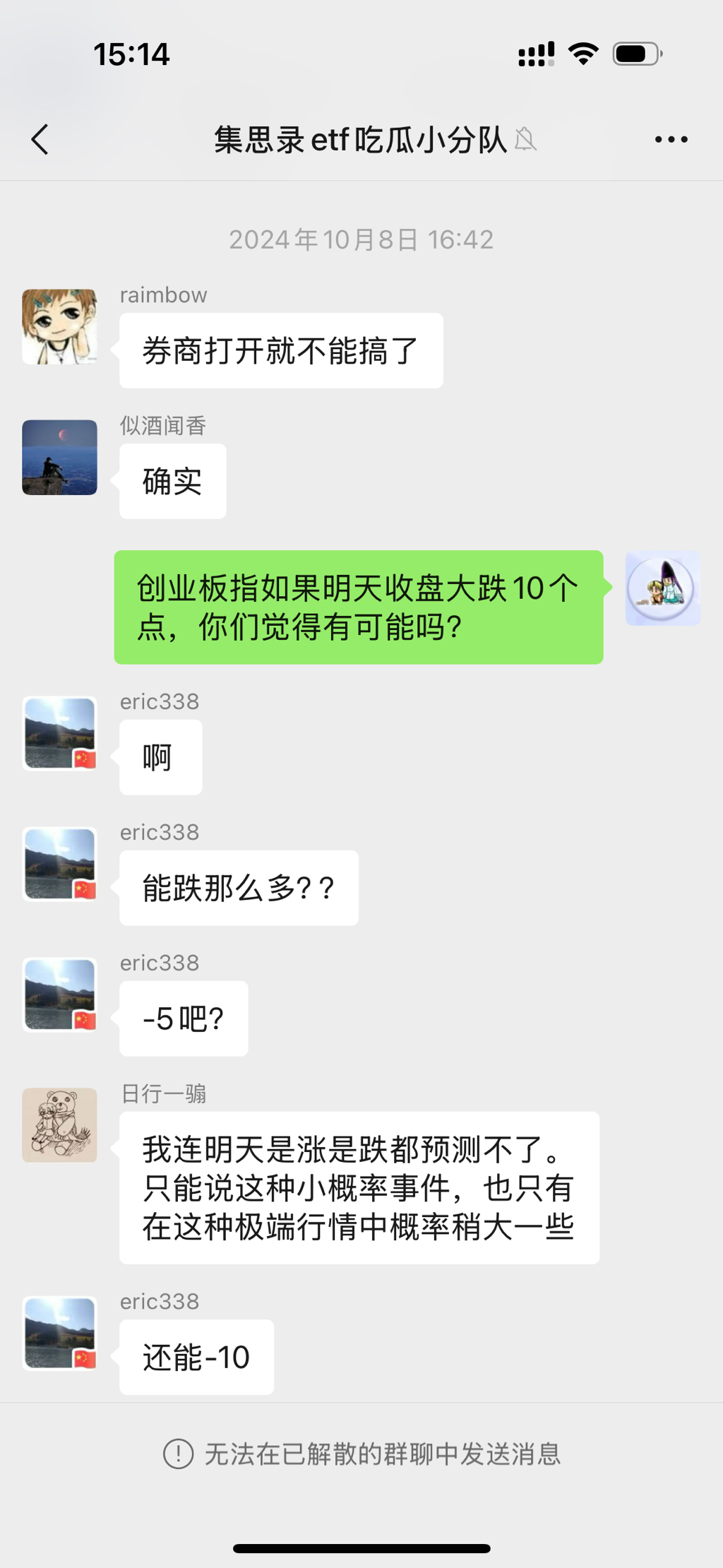
Task: Tap eric338's avatar next to '还能-10'
Action: point(59,1333)
